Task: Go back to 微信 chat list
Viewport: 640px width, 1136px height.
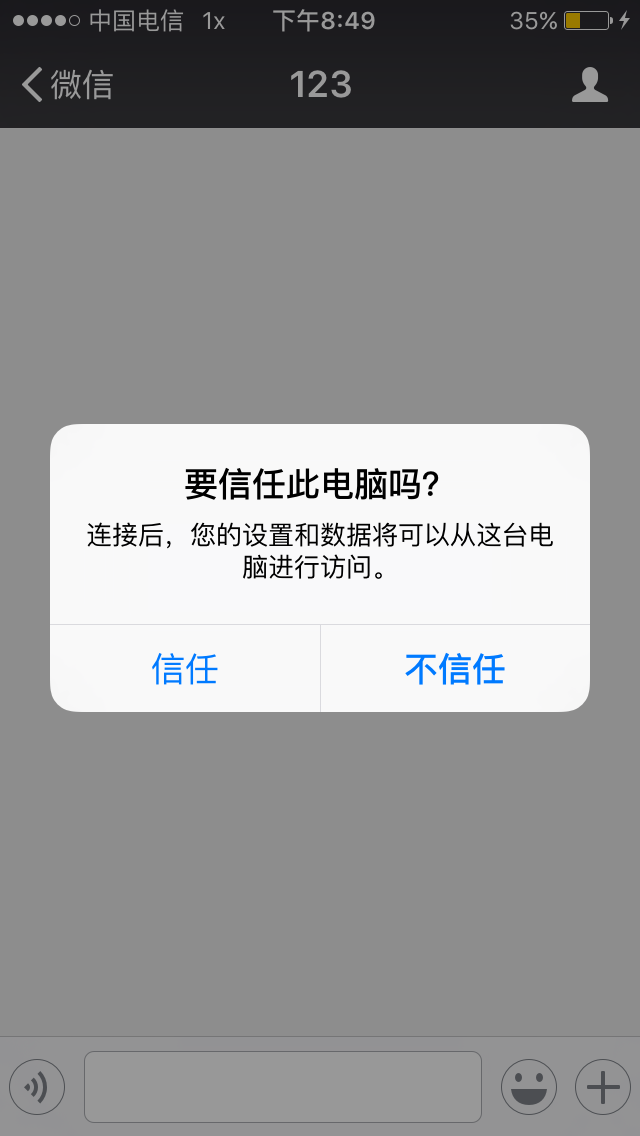Action: (x=67, y=85)
